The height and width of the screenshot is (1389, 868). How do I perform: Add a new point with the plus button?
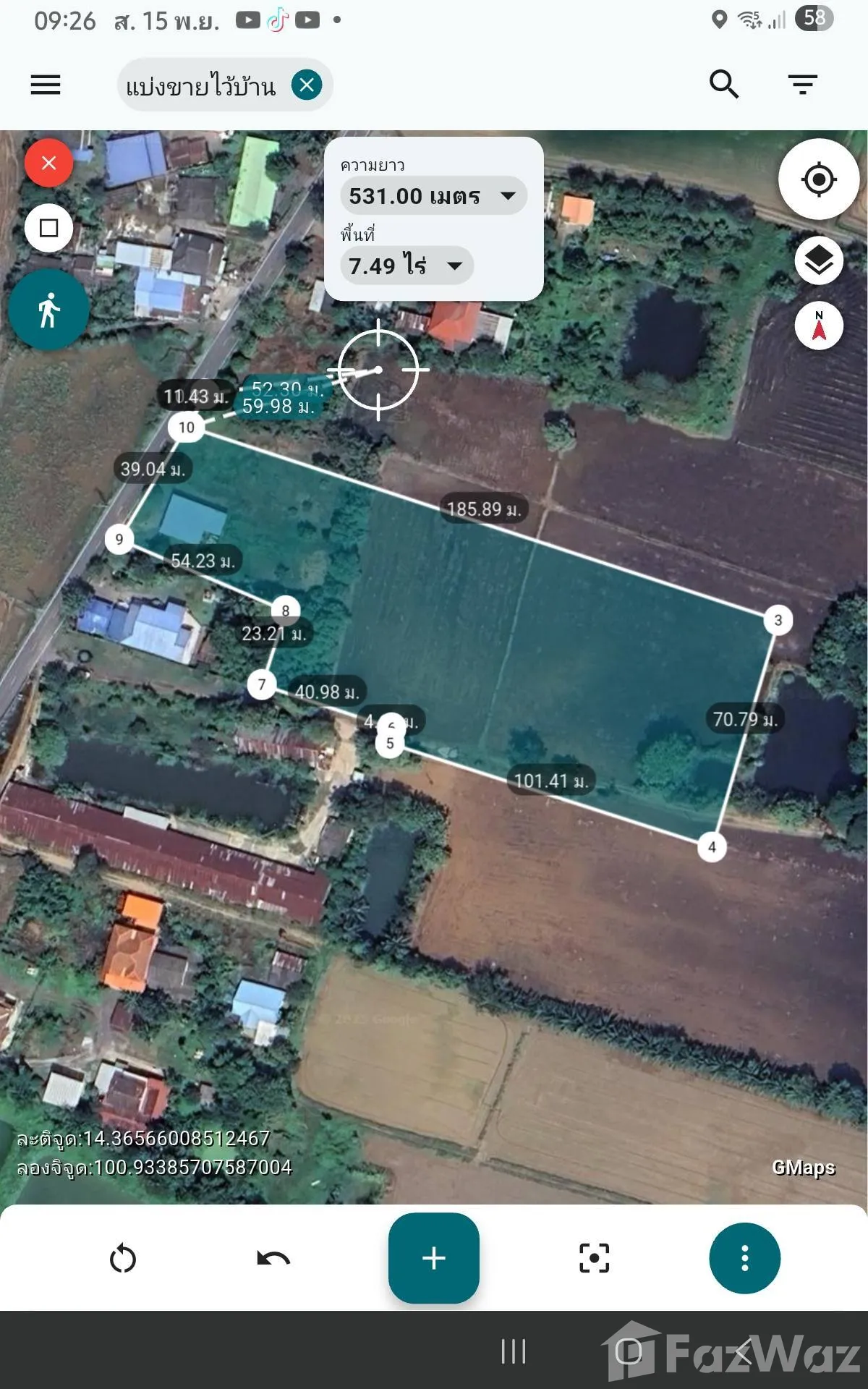coord(434,1259)
